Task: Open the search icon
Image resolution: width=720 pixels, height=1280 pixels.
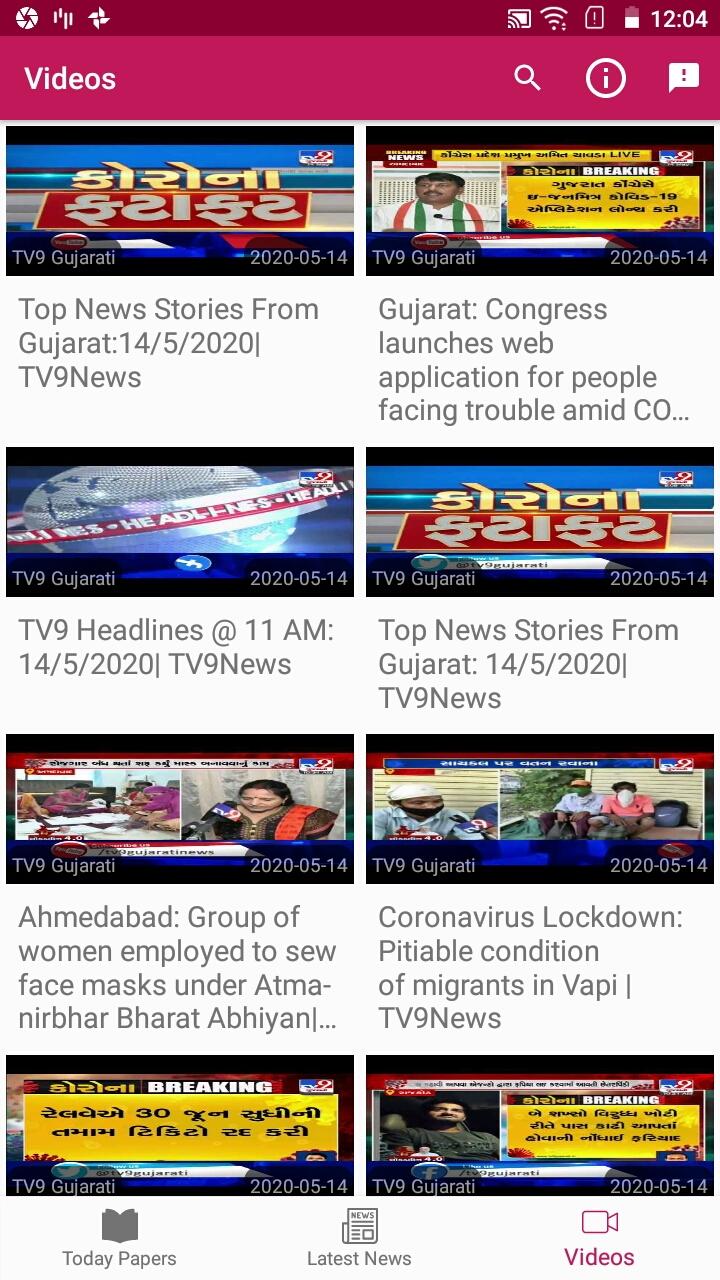Action: coord(527,78)
